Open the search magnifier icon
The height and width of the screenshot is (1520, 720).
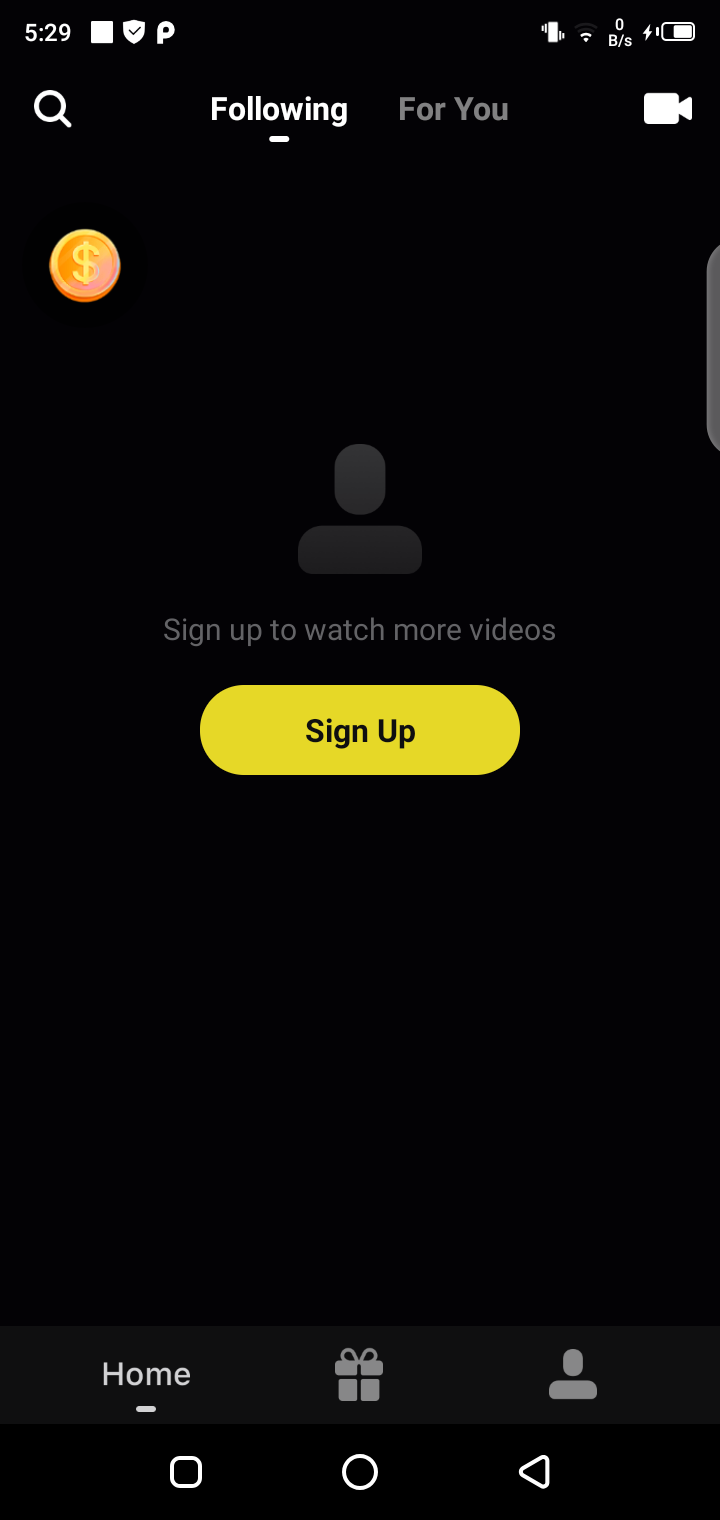[53, 108]
